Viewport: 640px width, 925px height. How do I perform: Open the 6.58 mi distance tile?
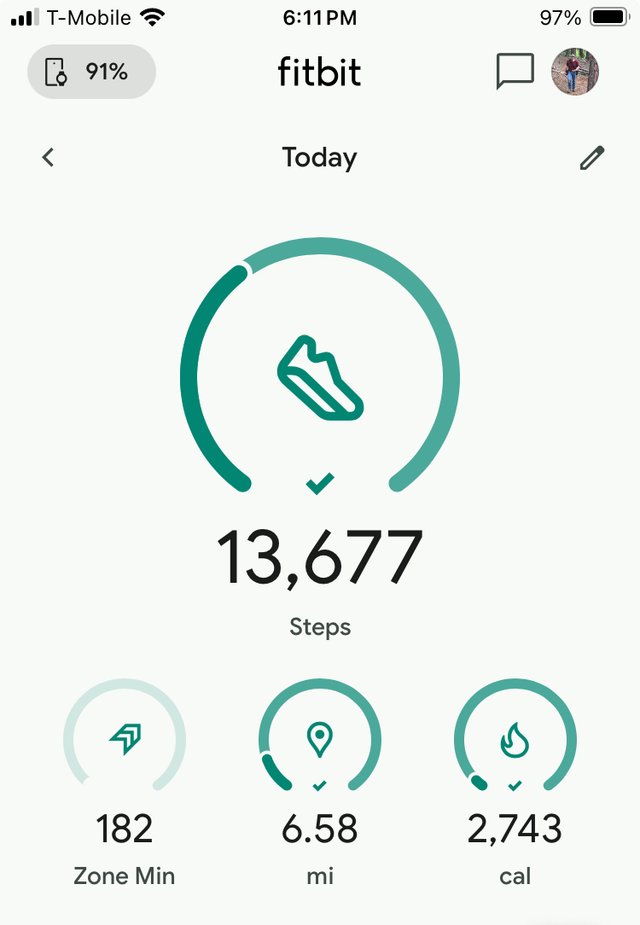(320, 780)
